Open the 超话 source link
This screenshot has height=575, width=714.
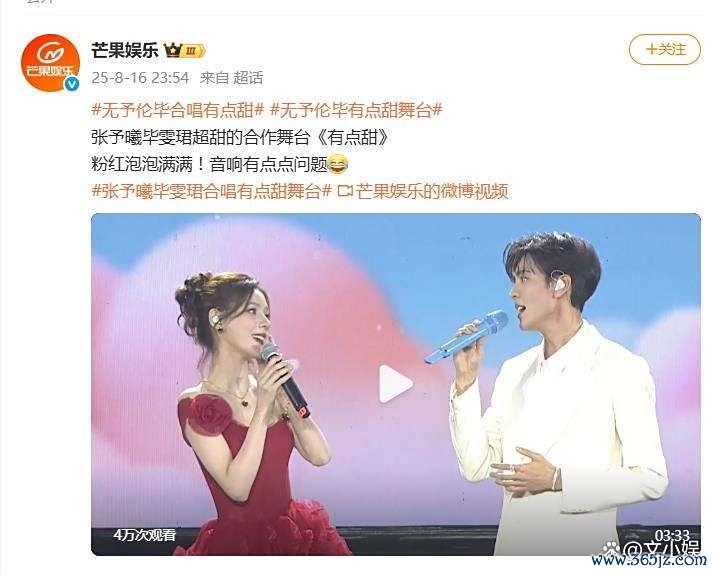(249, 77)
